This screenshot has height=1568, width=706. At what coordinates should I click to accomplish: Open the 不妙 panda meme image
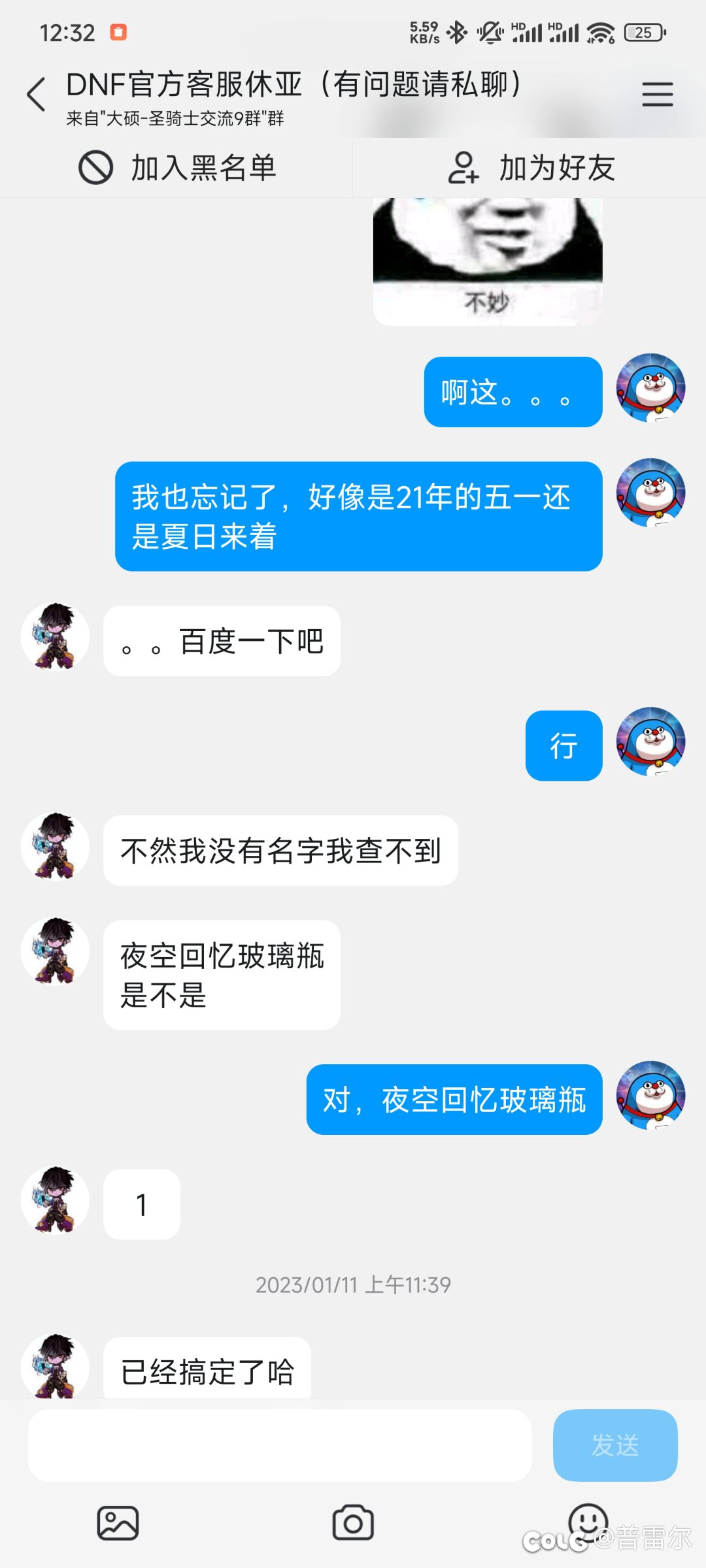(488, 262)
